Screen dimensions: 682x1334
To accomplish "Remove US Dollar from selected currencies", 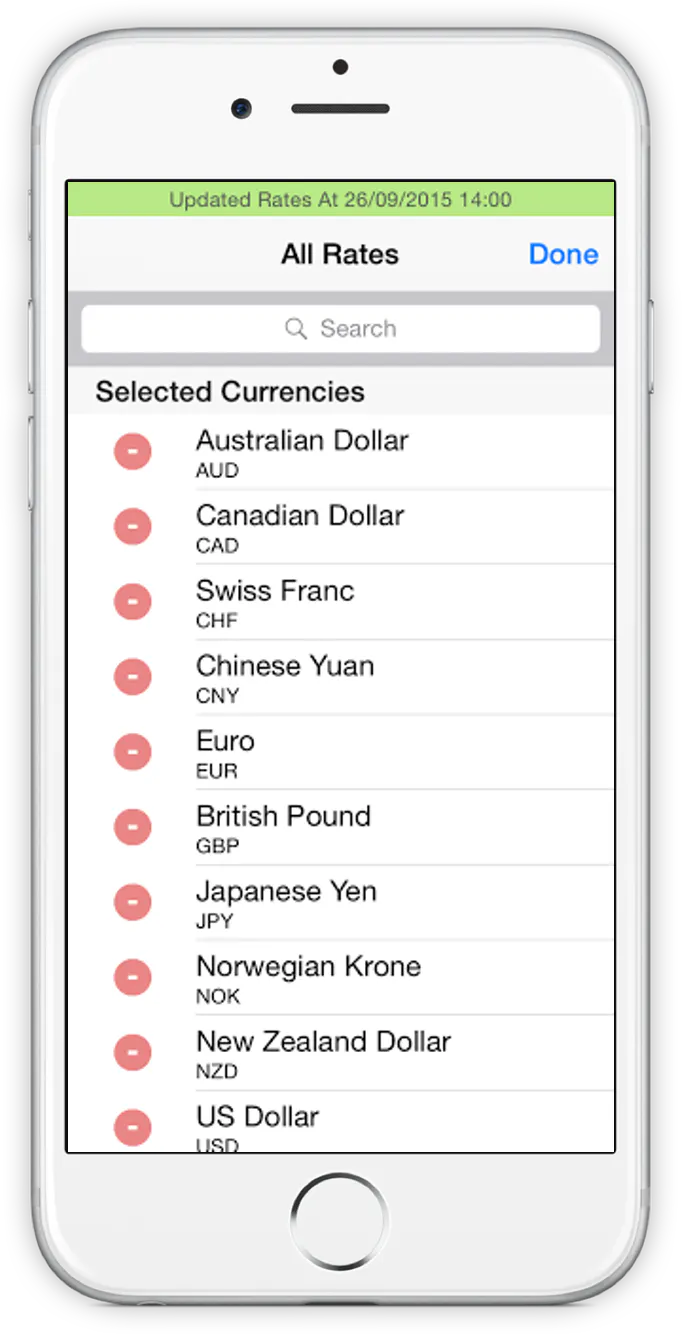I will (133, 1127).
